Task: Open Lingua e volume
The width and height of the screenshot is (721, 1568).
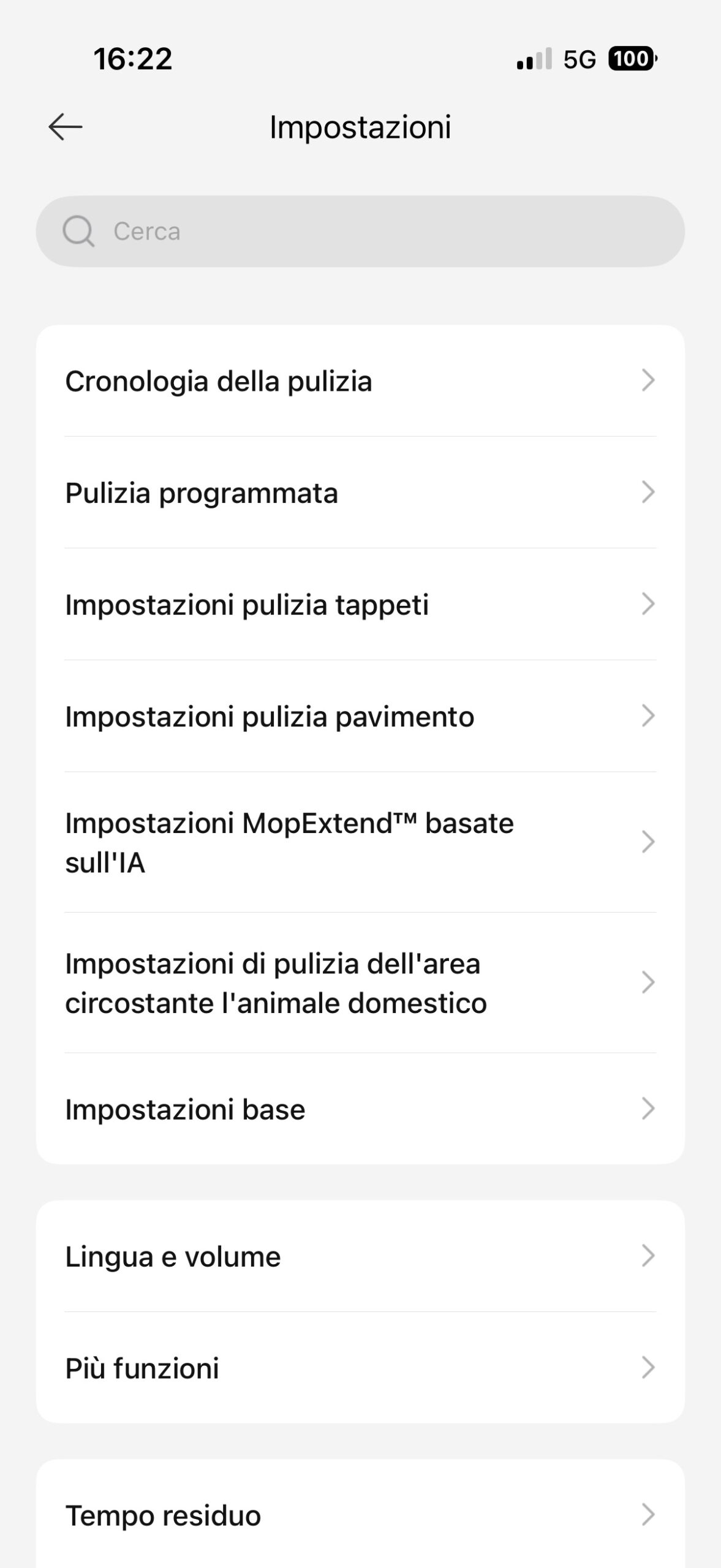Action: (360, 1256)
